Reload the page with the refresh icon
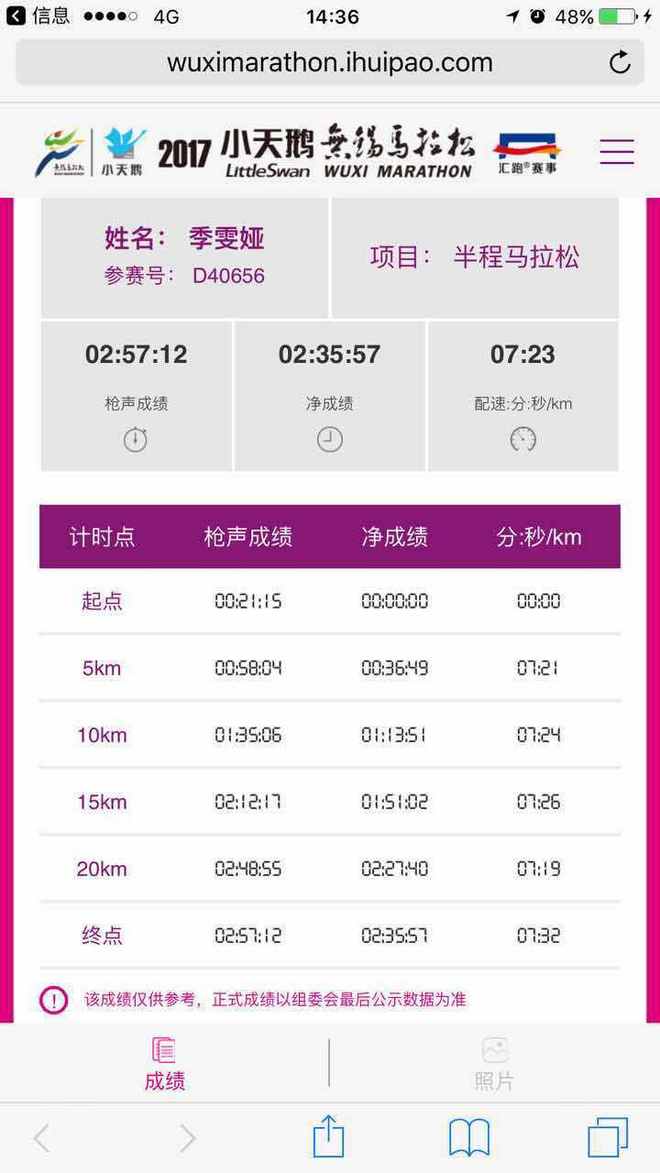 pyautogui.click(x=620, y=63)
